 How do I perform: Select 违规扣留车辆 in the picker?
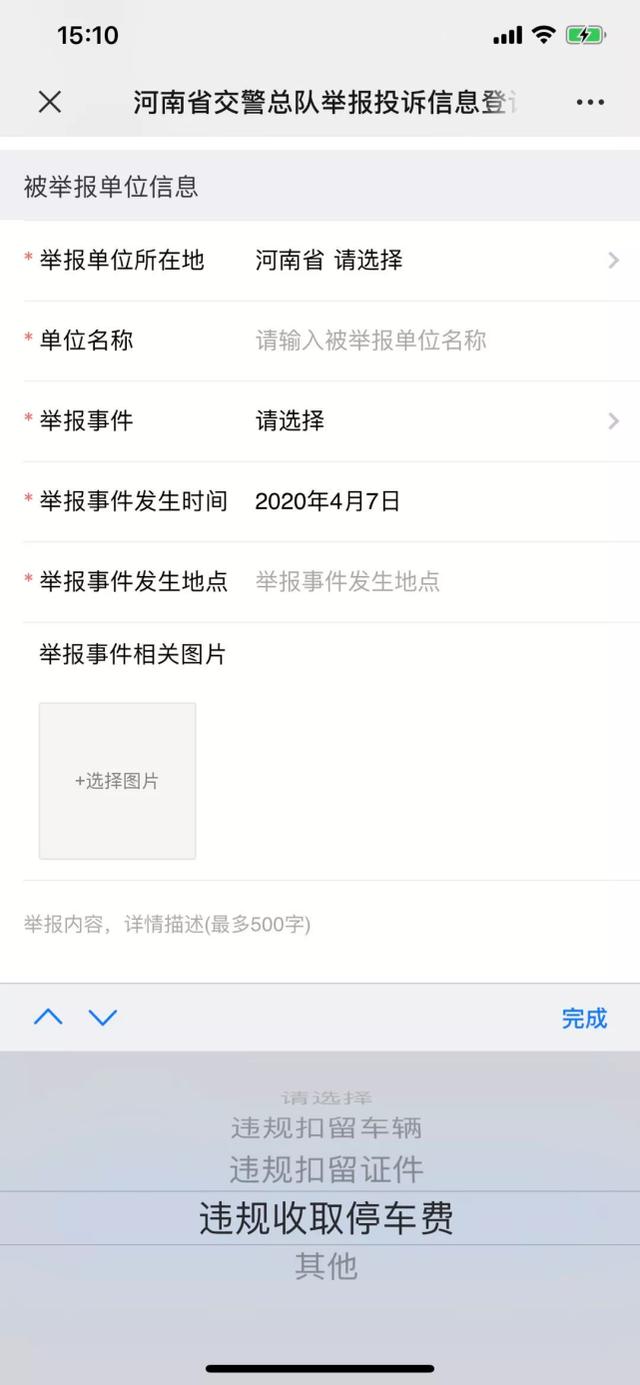click(326, 1128)
